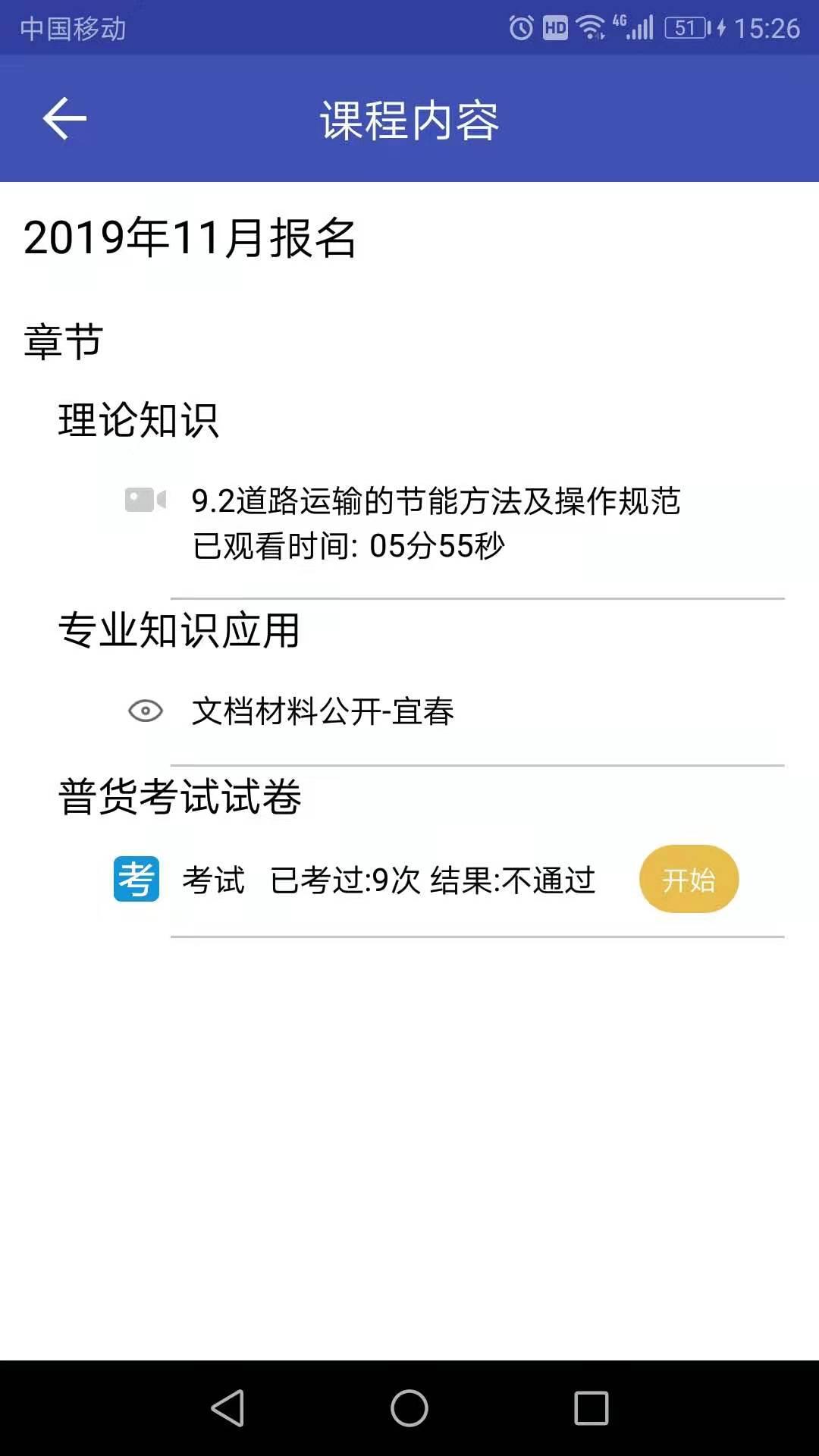Click the watched time 05分55秒 progress text
Viewport: 819px width, 1456px height.
[x=349, y=544]
